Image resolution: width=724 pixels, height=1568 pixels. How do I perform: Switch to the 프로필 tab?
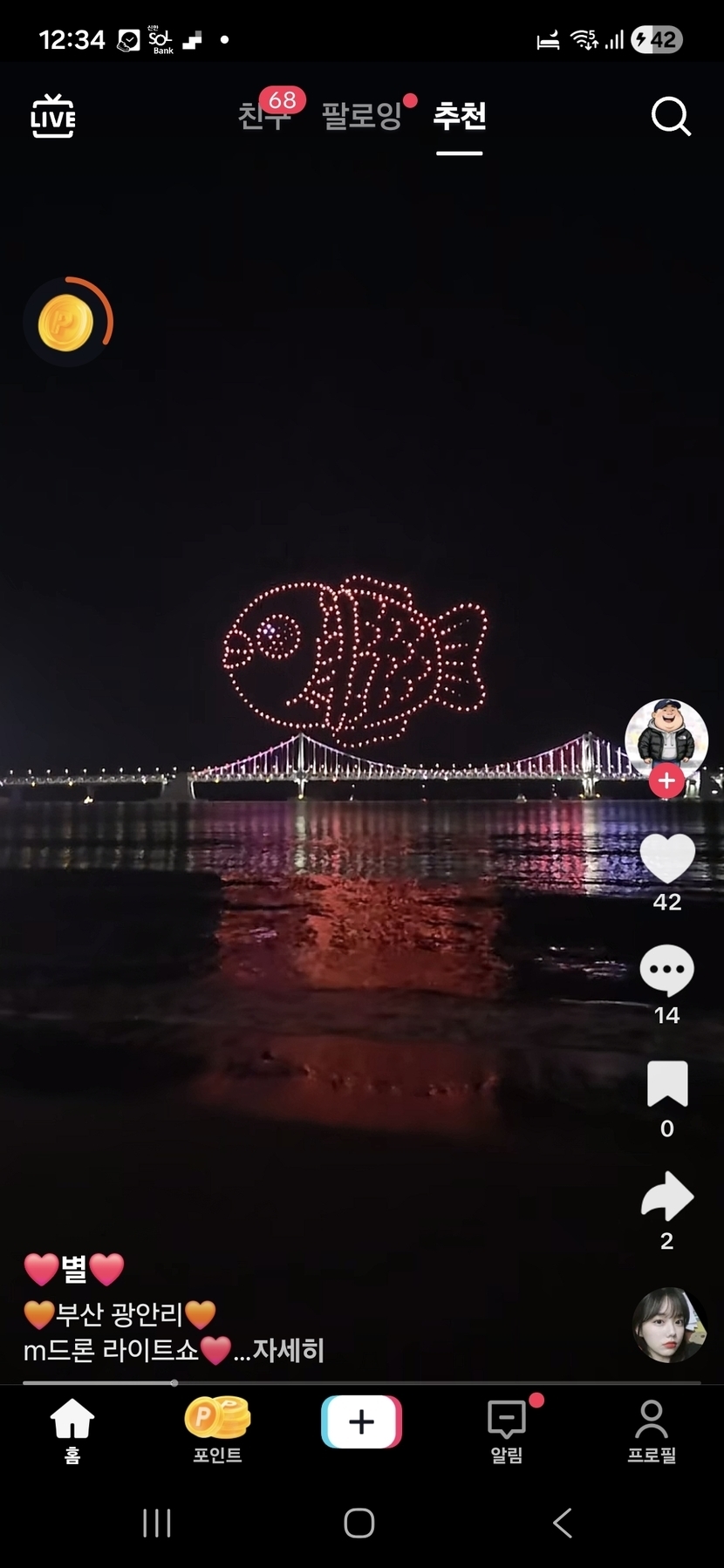pos(652,1430)
